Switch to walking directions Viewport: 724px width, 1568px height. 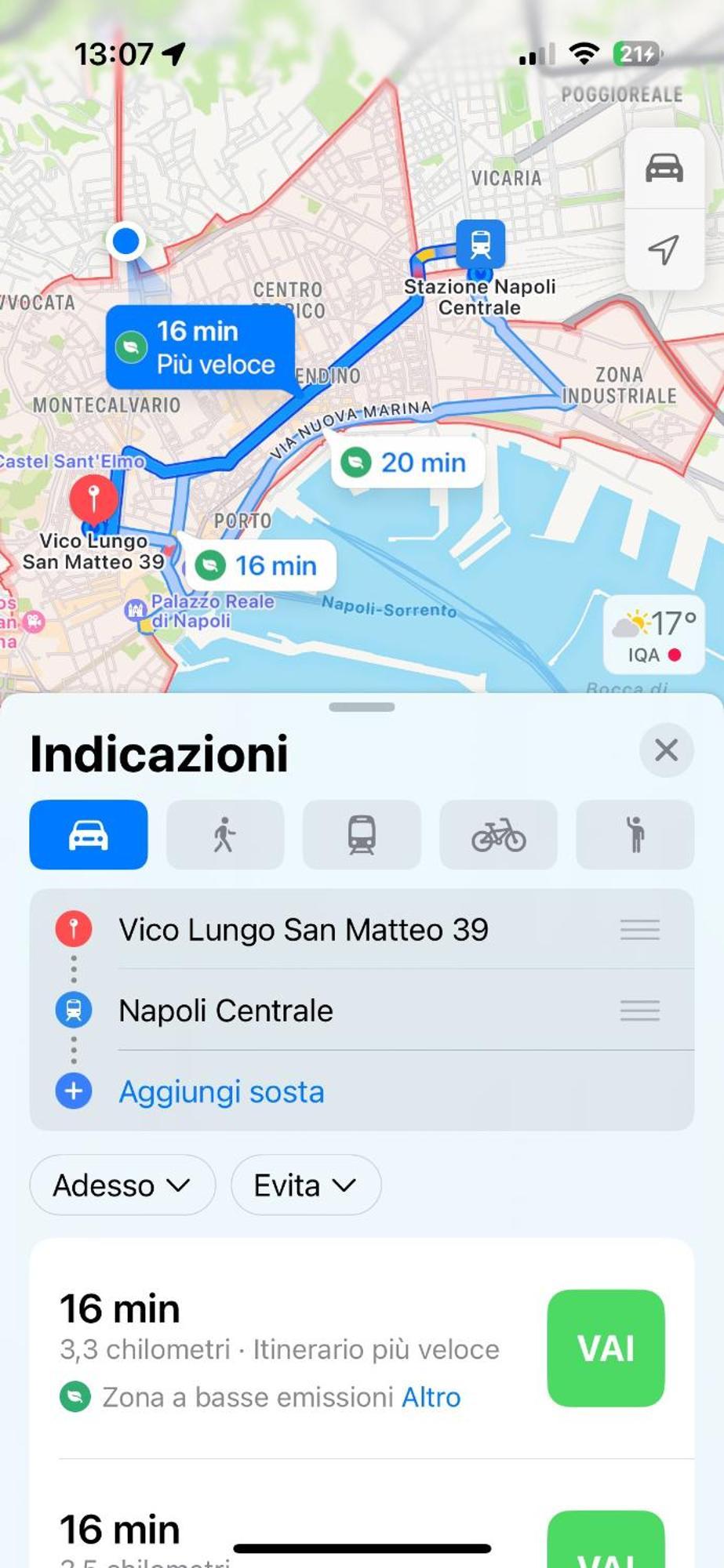pos(225,835)
